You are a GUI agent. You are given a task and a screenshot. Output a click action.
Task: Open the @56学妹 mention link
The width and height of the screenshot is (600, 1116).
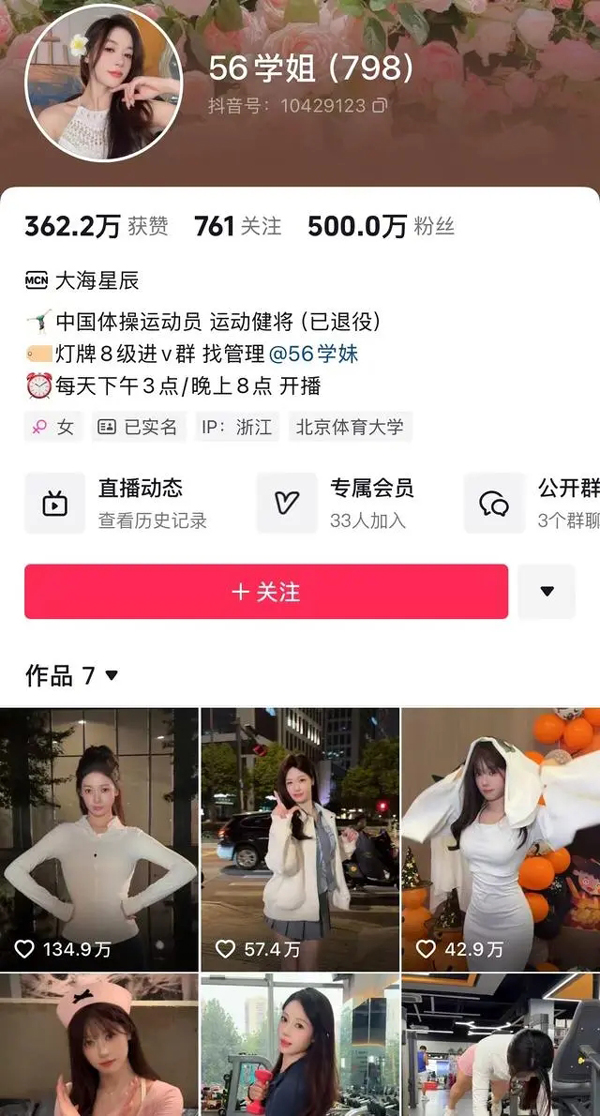coord(314,353)
